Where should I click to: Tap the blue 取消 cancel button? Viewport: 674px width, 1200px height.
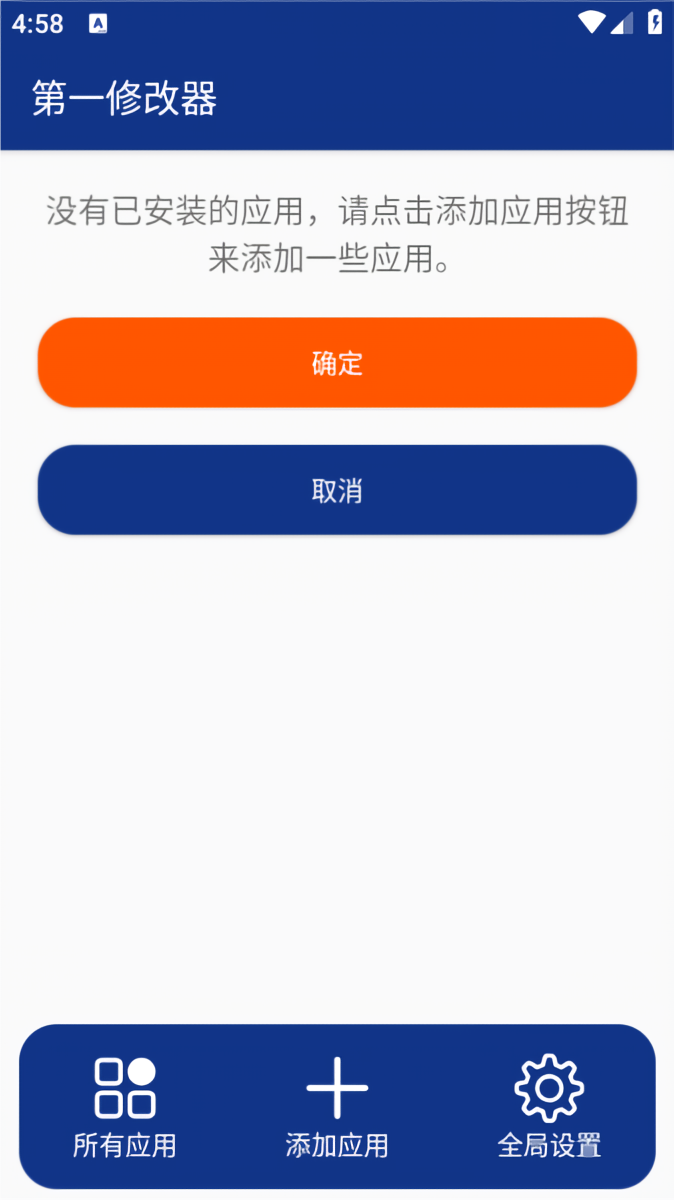pos(337,490)
